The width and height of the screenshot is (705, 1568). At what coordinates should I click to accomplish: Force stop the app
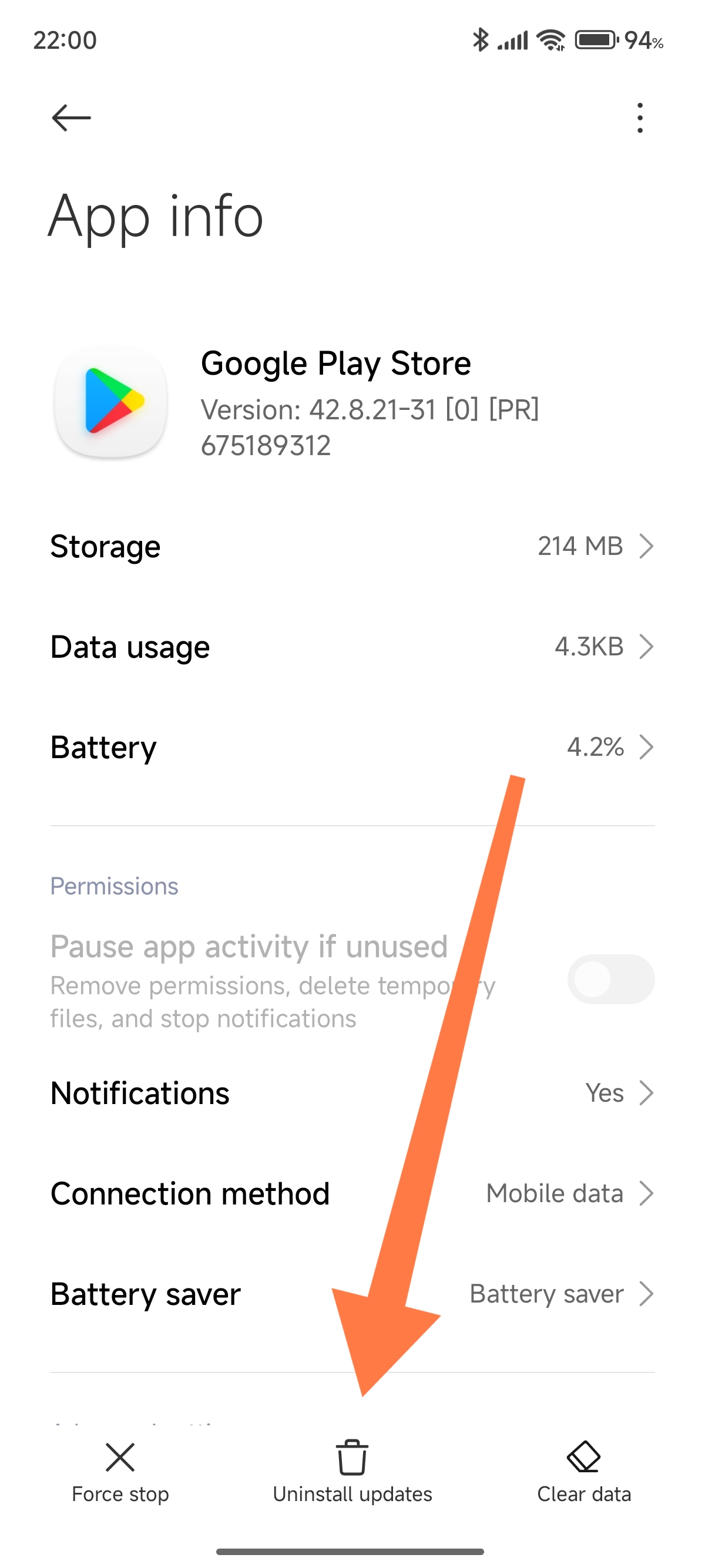pos(120,1472)
